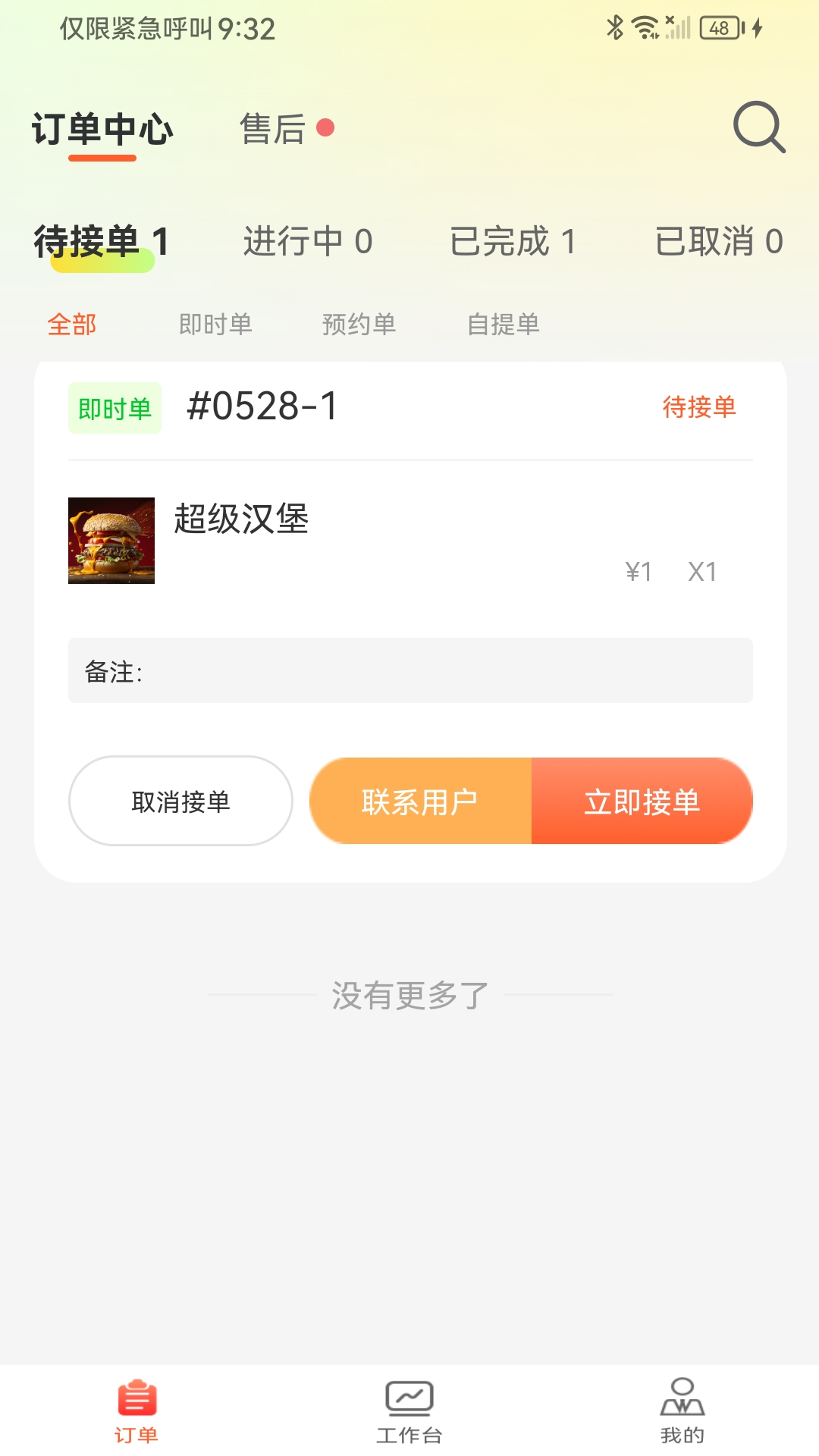Enable the 全部 filter

coord(71,324)
